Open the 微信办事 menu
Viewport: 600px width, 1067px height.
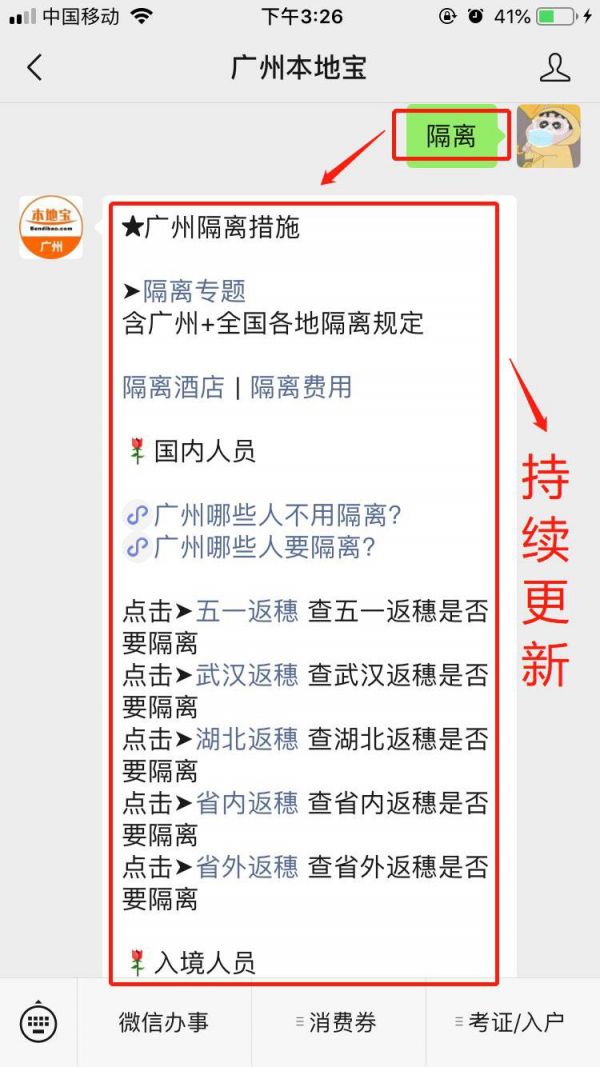point(164,1022)
